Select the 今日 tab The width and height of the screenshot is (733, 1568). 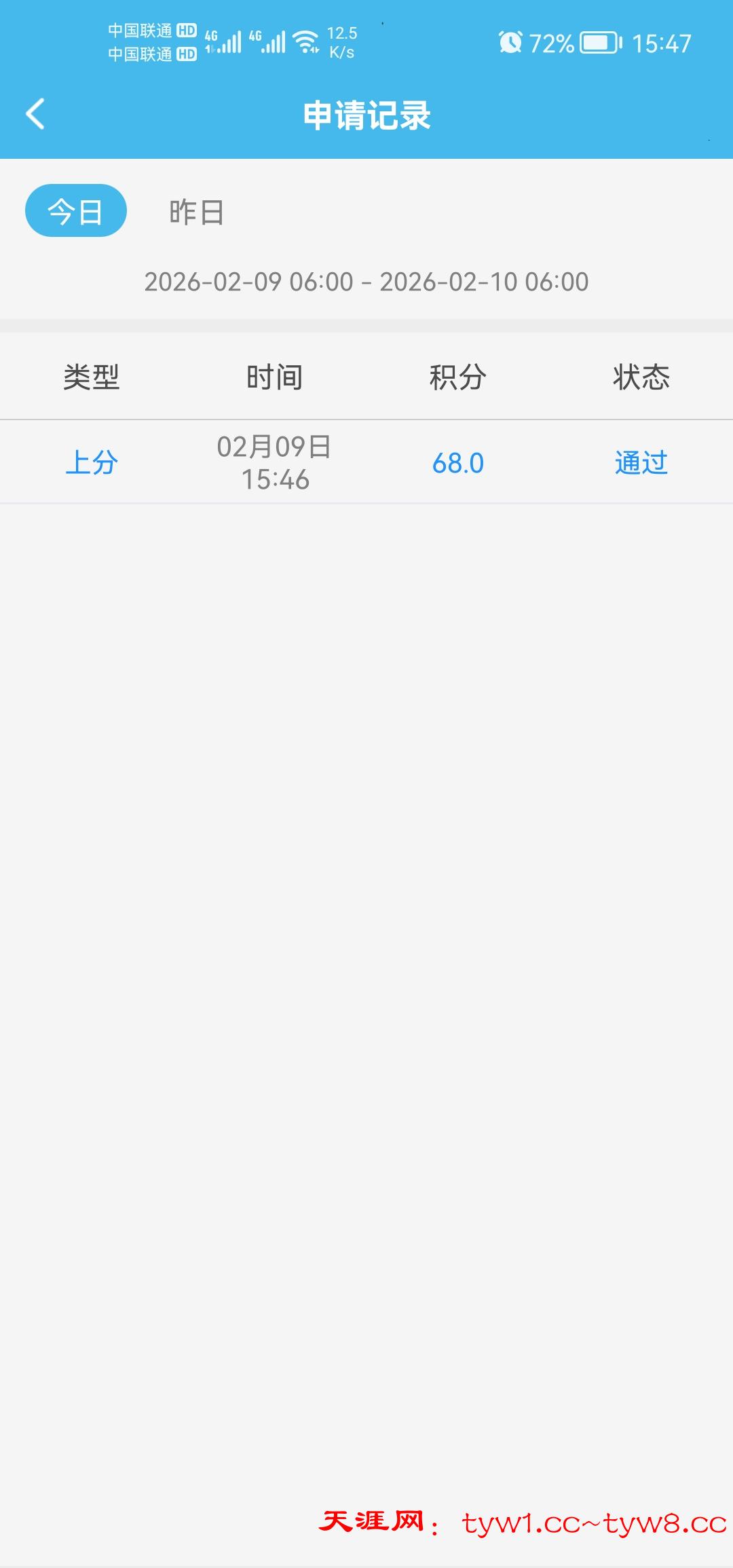click(76, 211)
